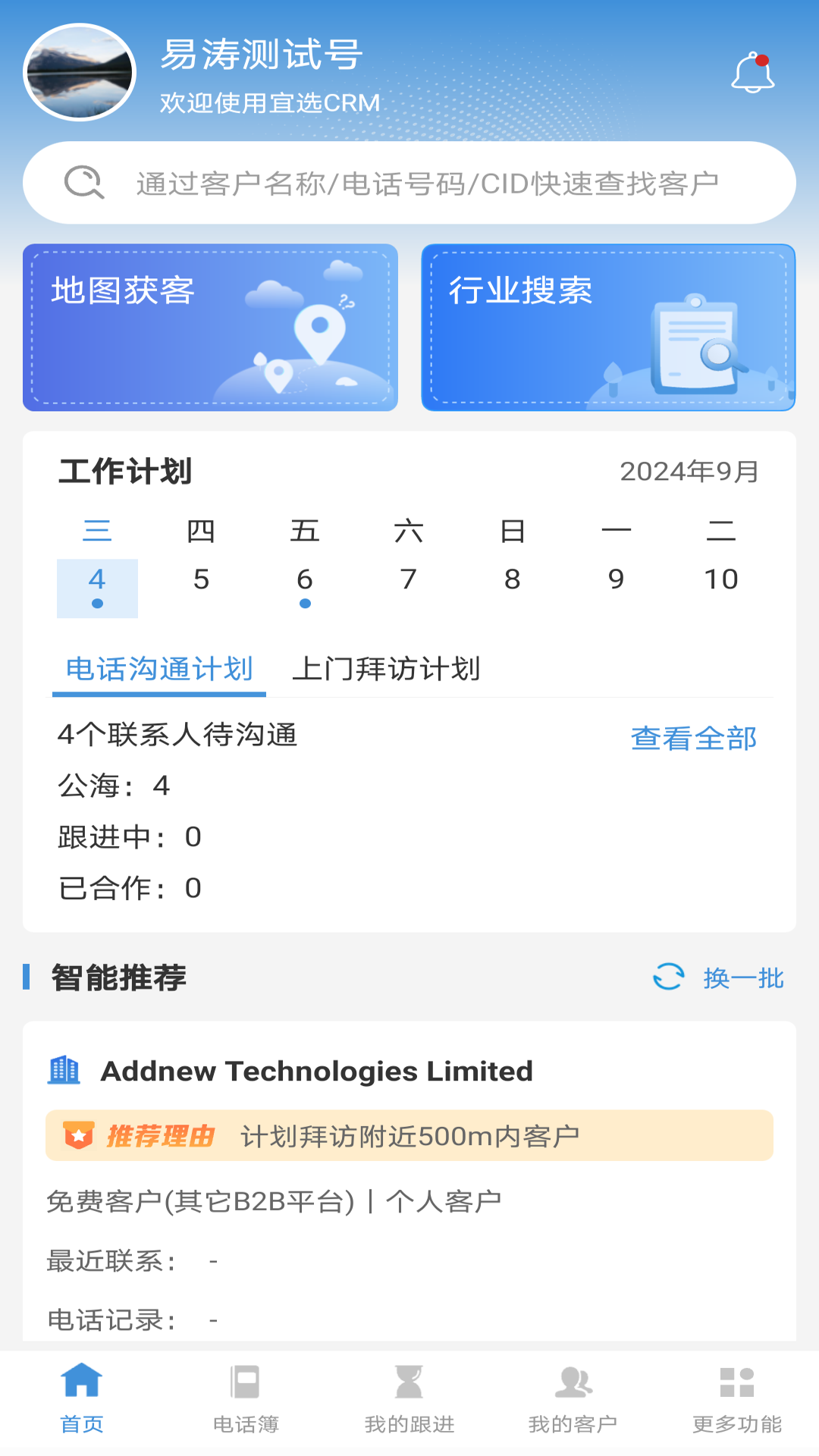Screen dimensions: 819x1456
Task: Choose date 7 on the calendar
Action: 409,580
